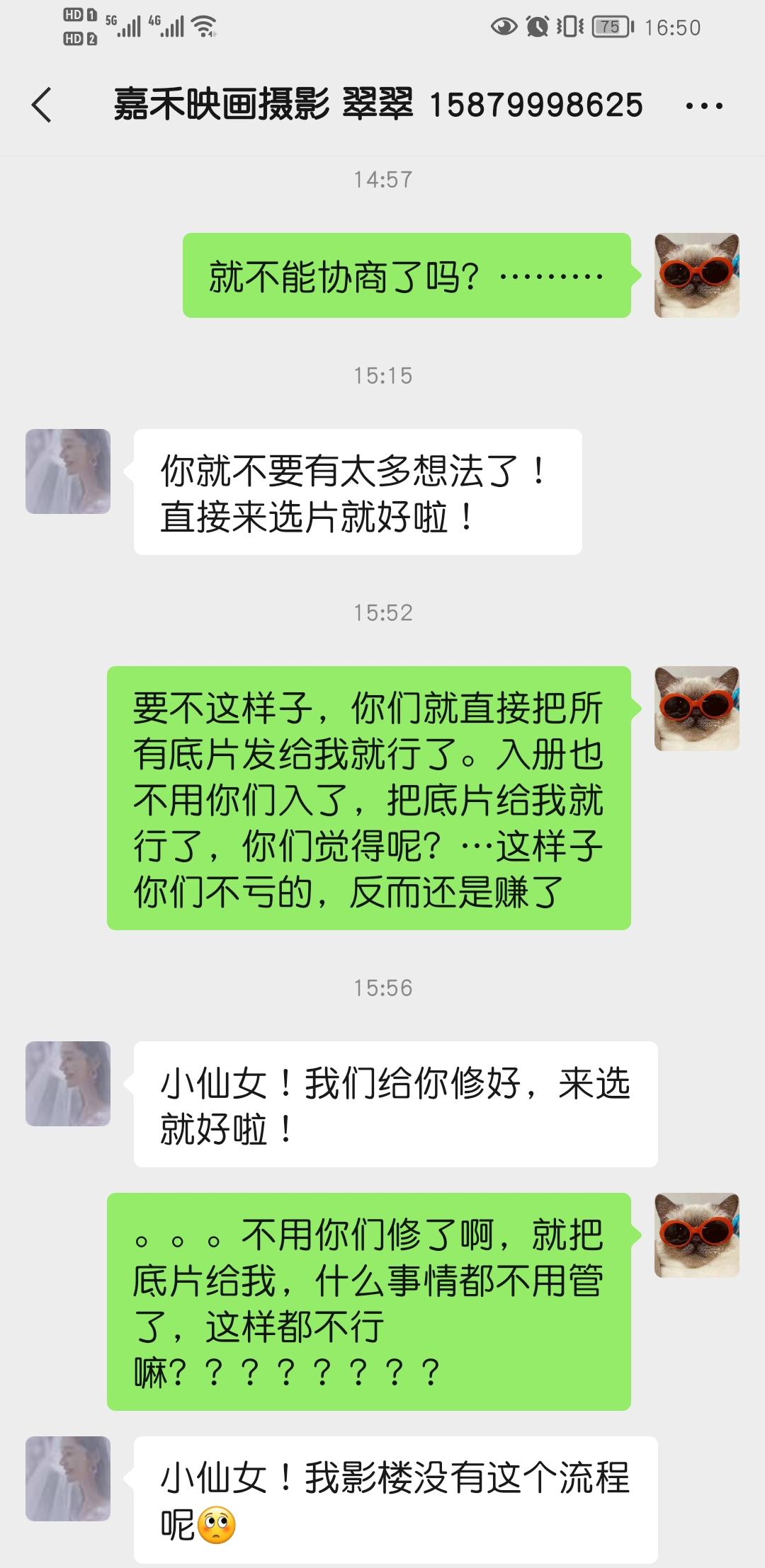Open the chat's three-dot menu

[704, 106]
